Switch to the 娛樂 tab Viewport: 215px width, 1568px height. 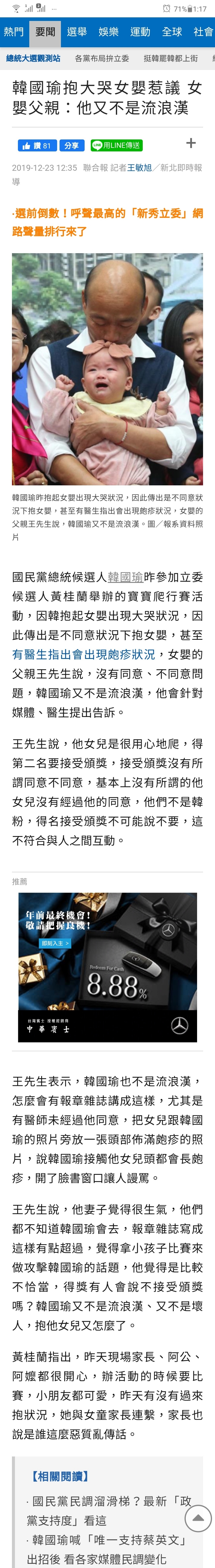108,32
